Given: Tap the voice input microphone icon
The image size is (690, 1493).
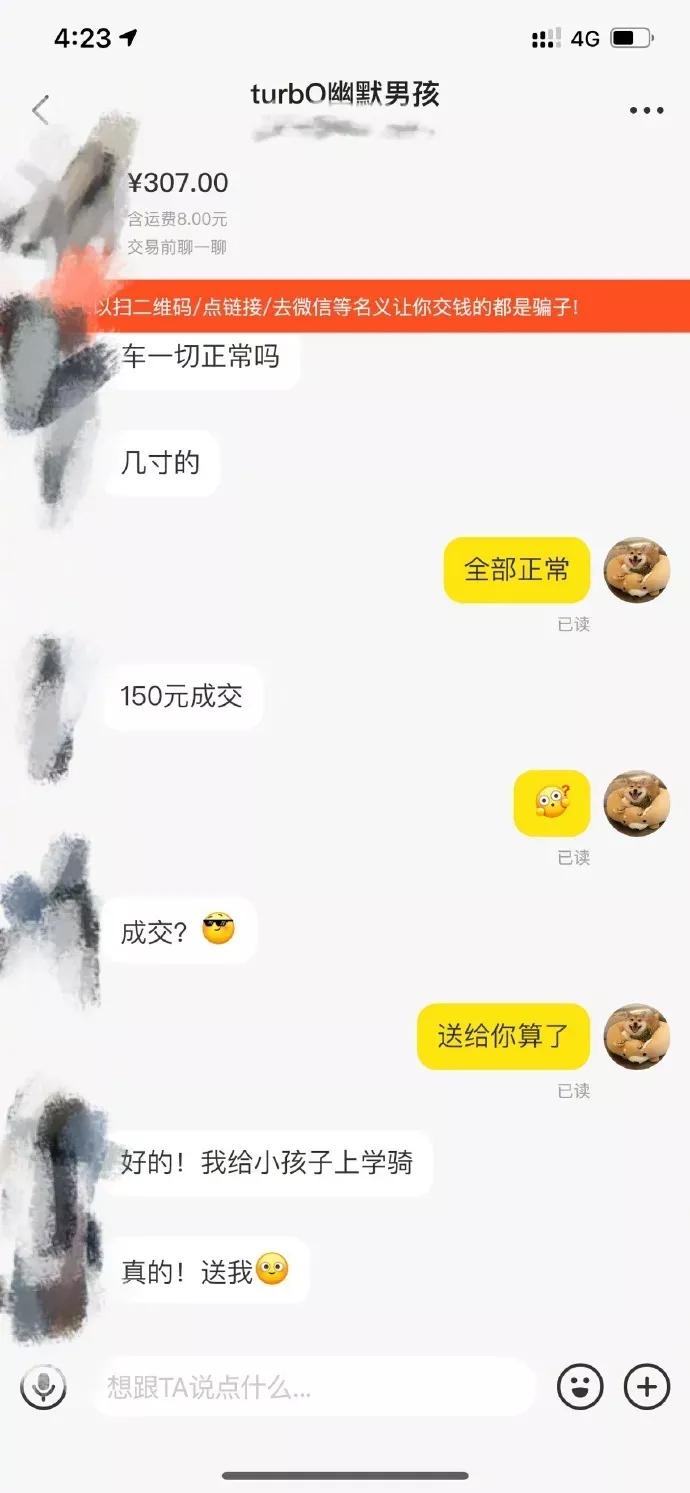Looking at the screenshot, I should 43,1387.
